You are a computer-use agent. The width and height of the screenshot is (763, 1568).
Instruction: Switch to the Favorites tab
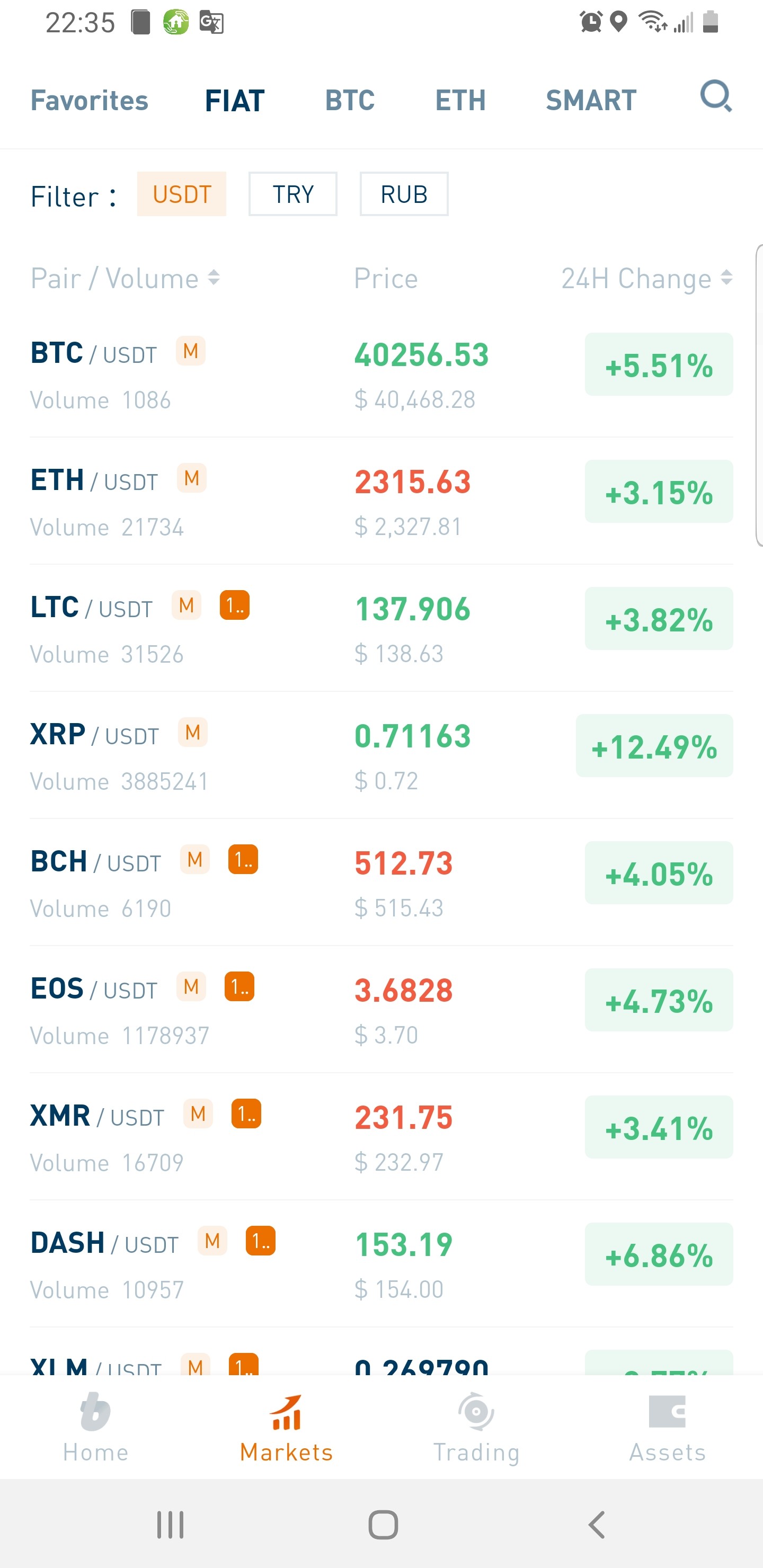(90, 101)
